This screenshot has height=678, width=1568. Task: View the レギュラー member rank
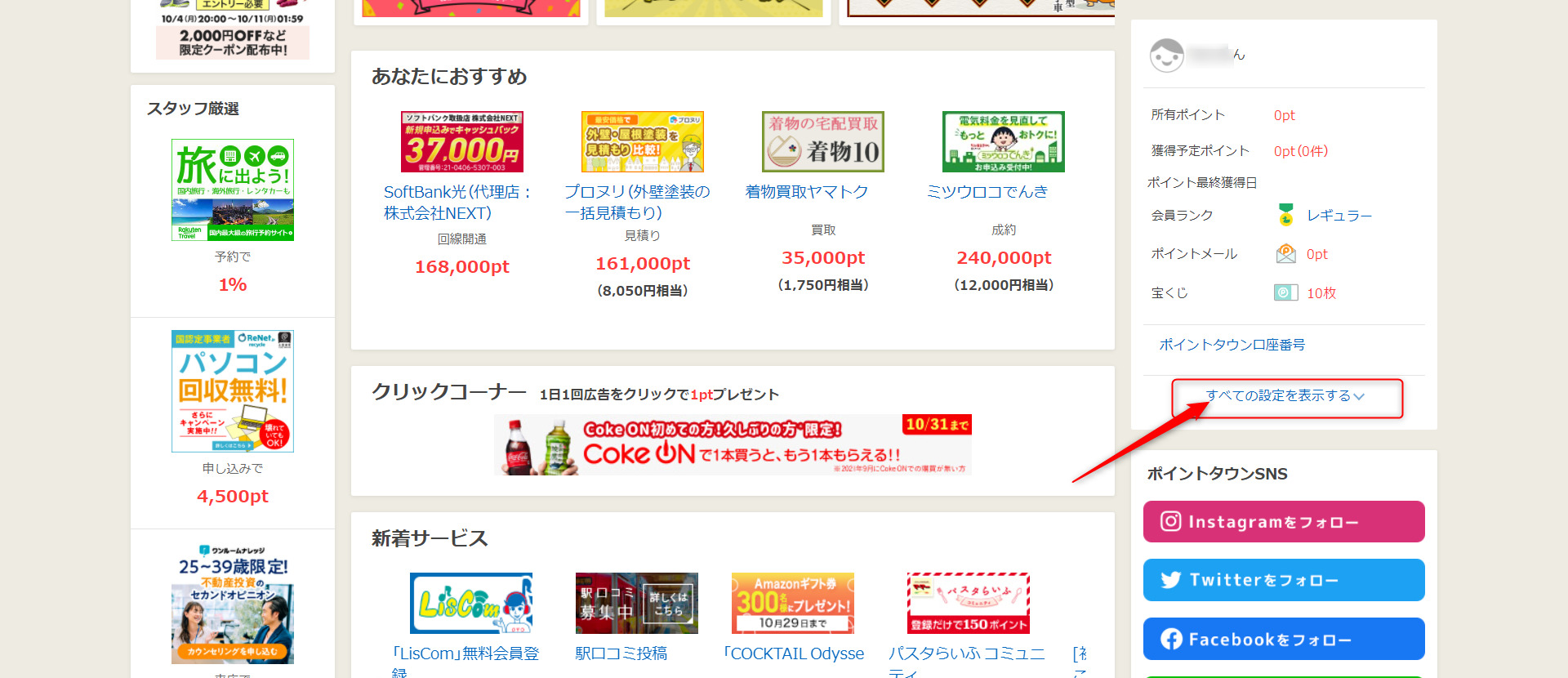pyautogui.click(x=1338, y=216)
